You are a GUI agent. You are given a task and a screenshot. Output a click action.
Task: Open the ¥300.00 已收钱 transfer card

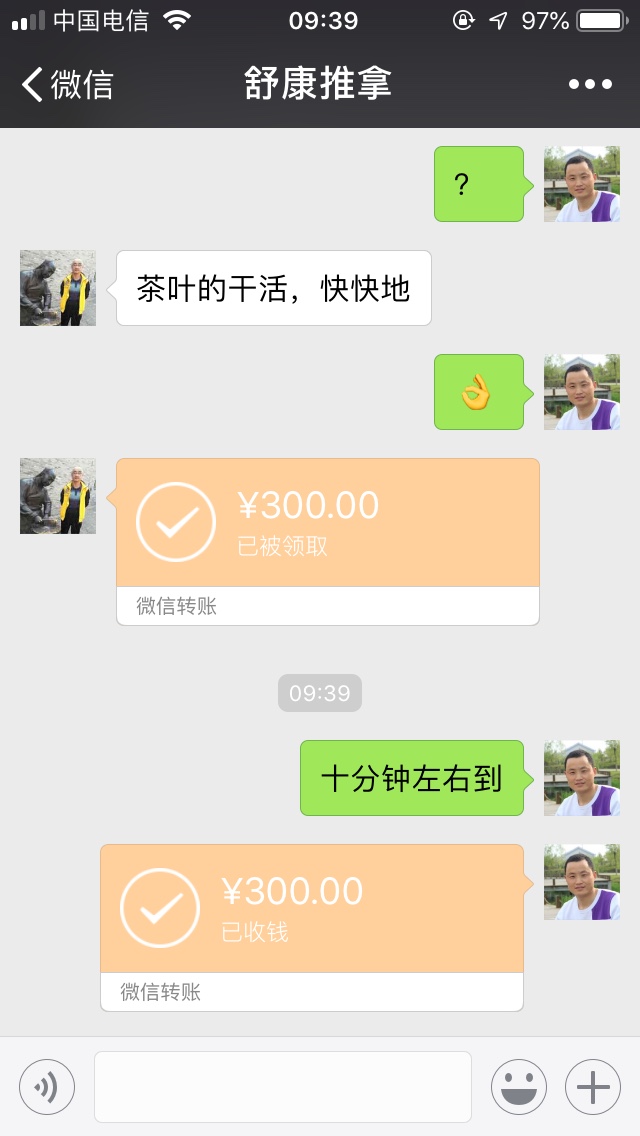[312, 927]
